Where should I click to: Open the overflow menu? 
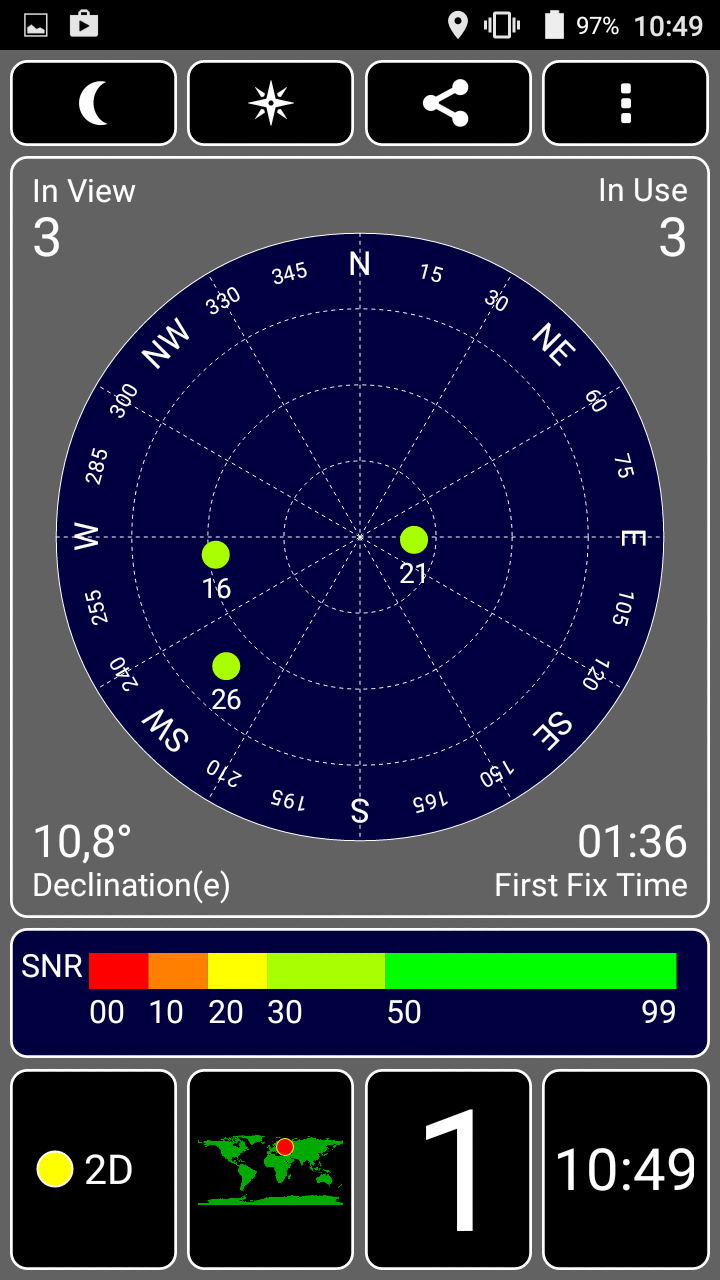626,103
